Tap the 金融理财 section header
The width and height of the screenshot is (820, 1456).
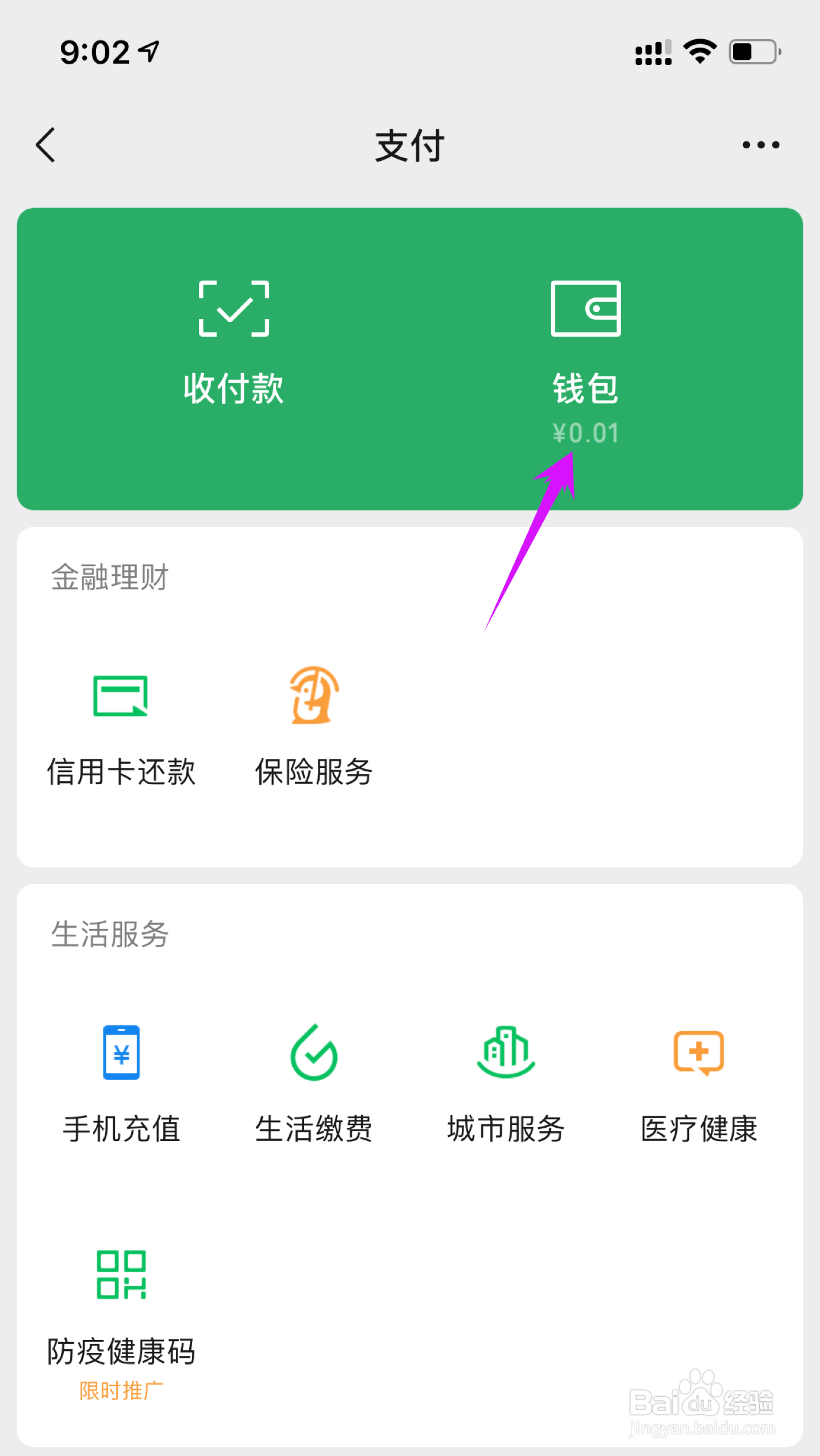pos(109,578)
